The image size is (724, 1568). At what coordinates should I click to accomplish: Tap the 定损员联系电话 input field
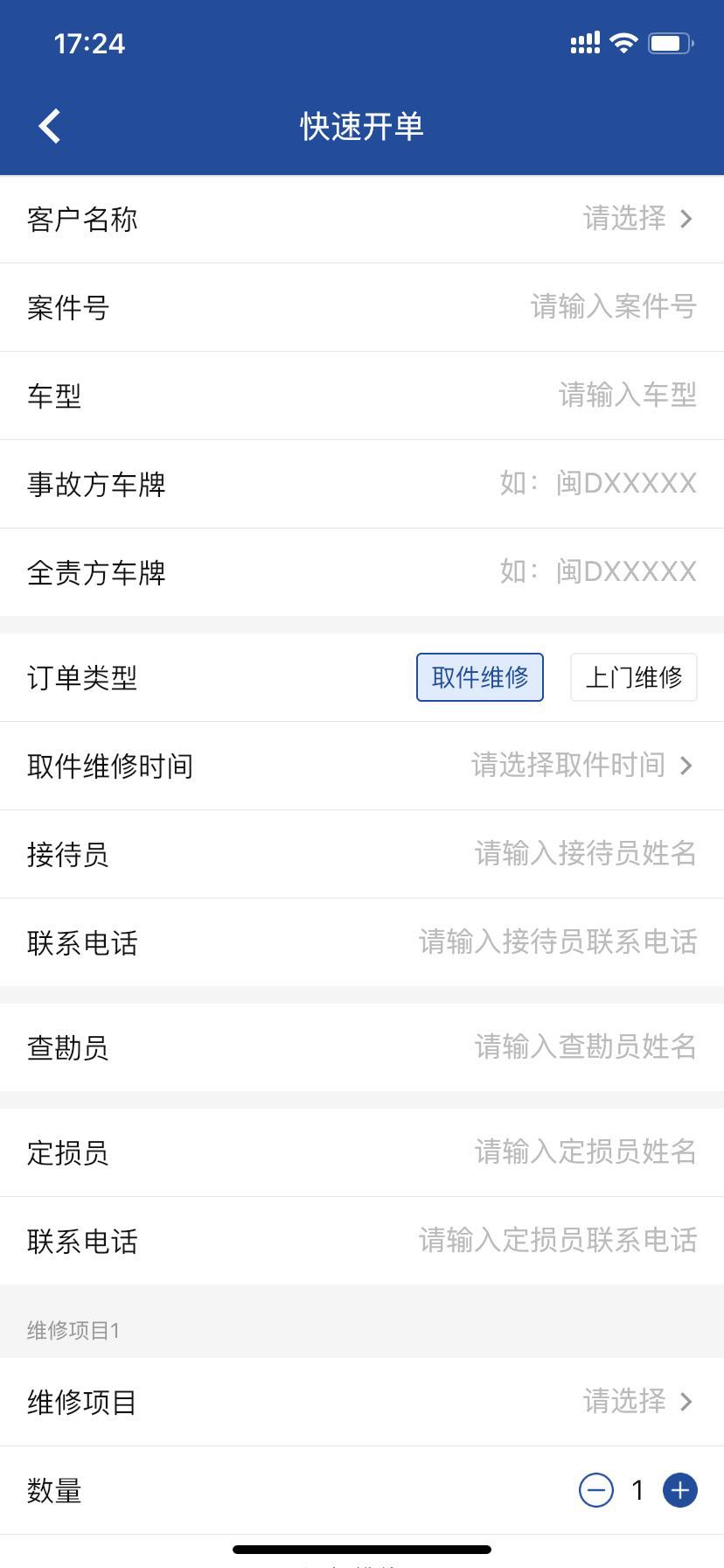pos(558,1241)
